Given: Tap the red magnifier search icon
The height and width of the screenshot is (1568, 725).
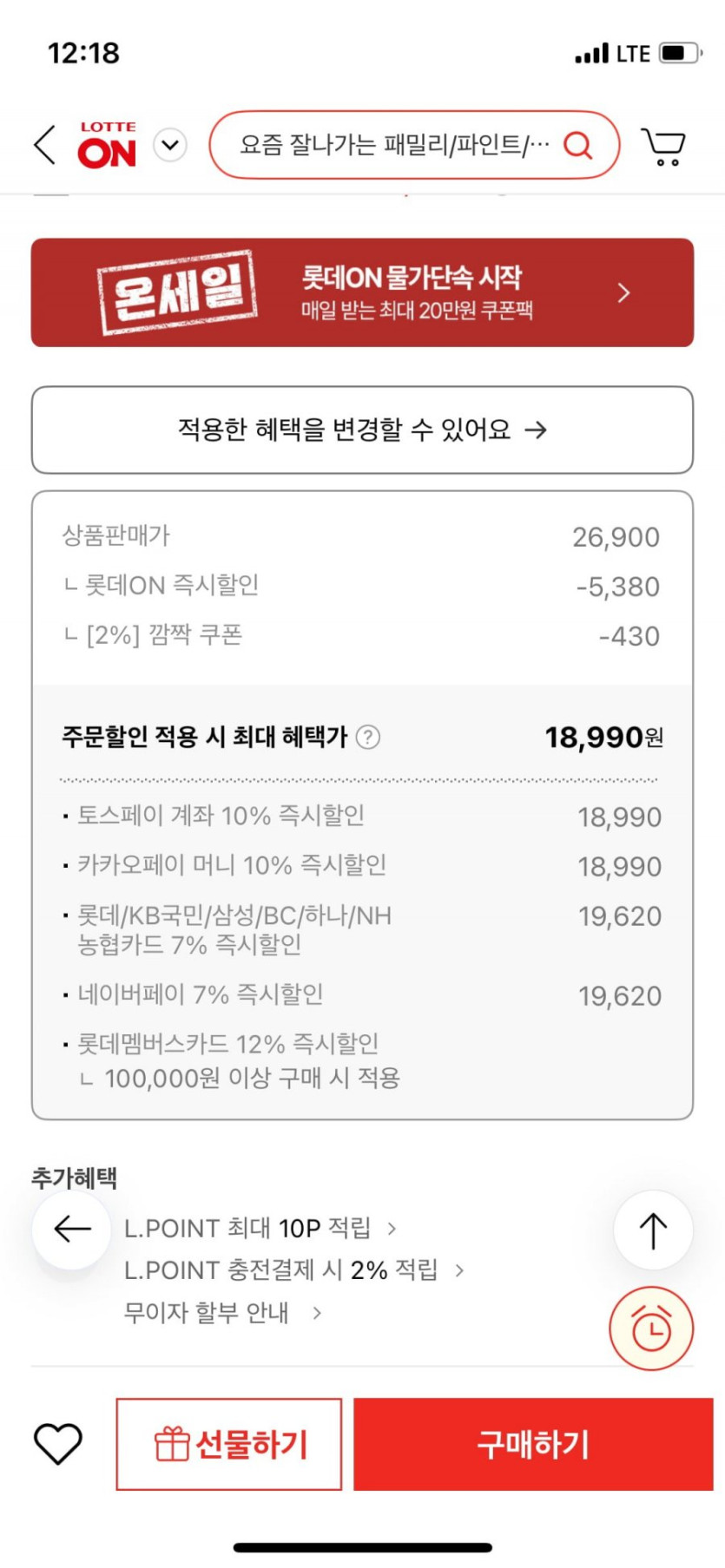Looking at the screenshot, I should click(x=578, y=145).
